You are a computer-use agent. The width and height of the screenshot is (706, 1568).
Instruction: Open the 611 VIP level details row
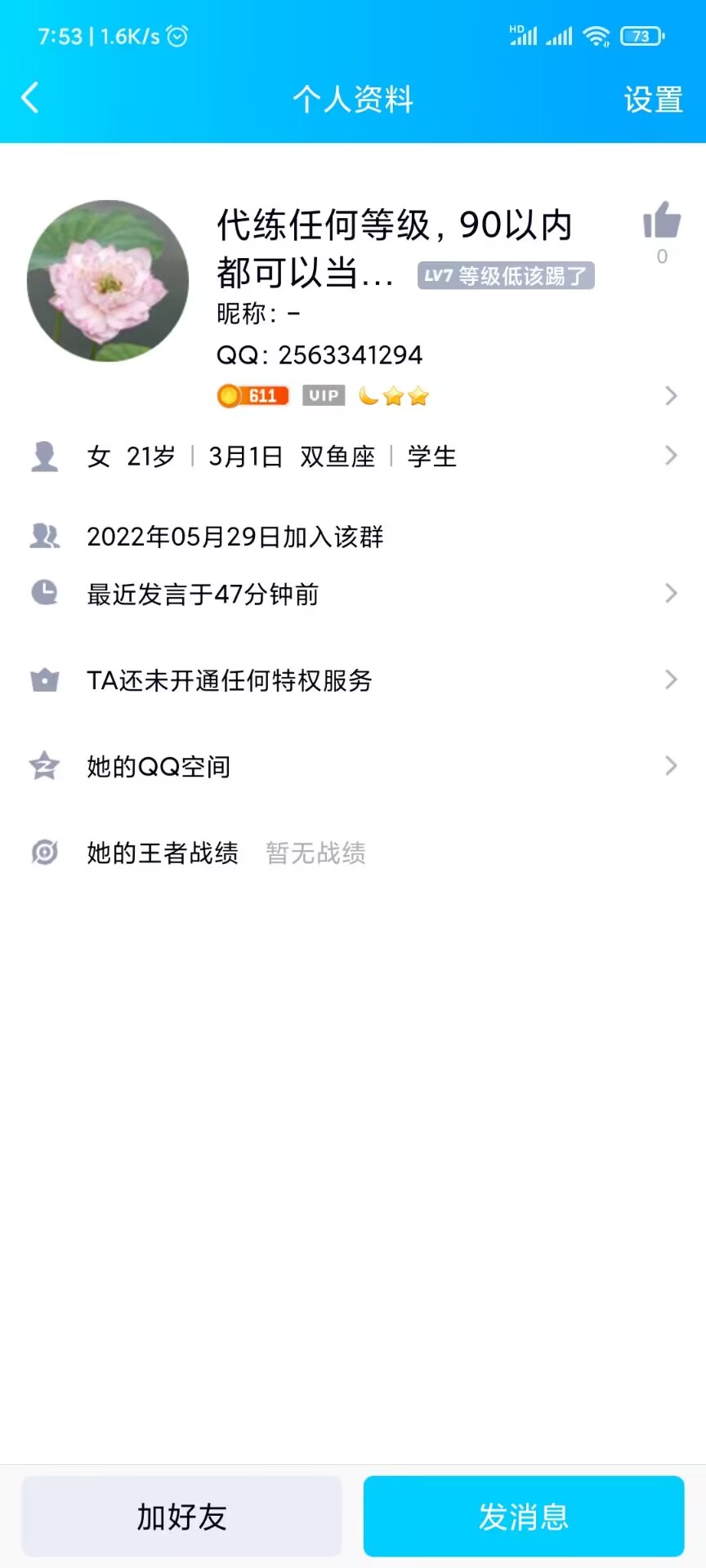coord(445,396)
